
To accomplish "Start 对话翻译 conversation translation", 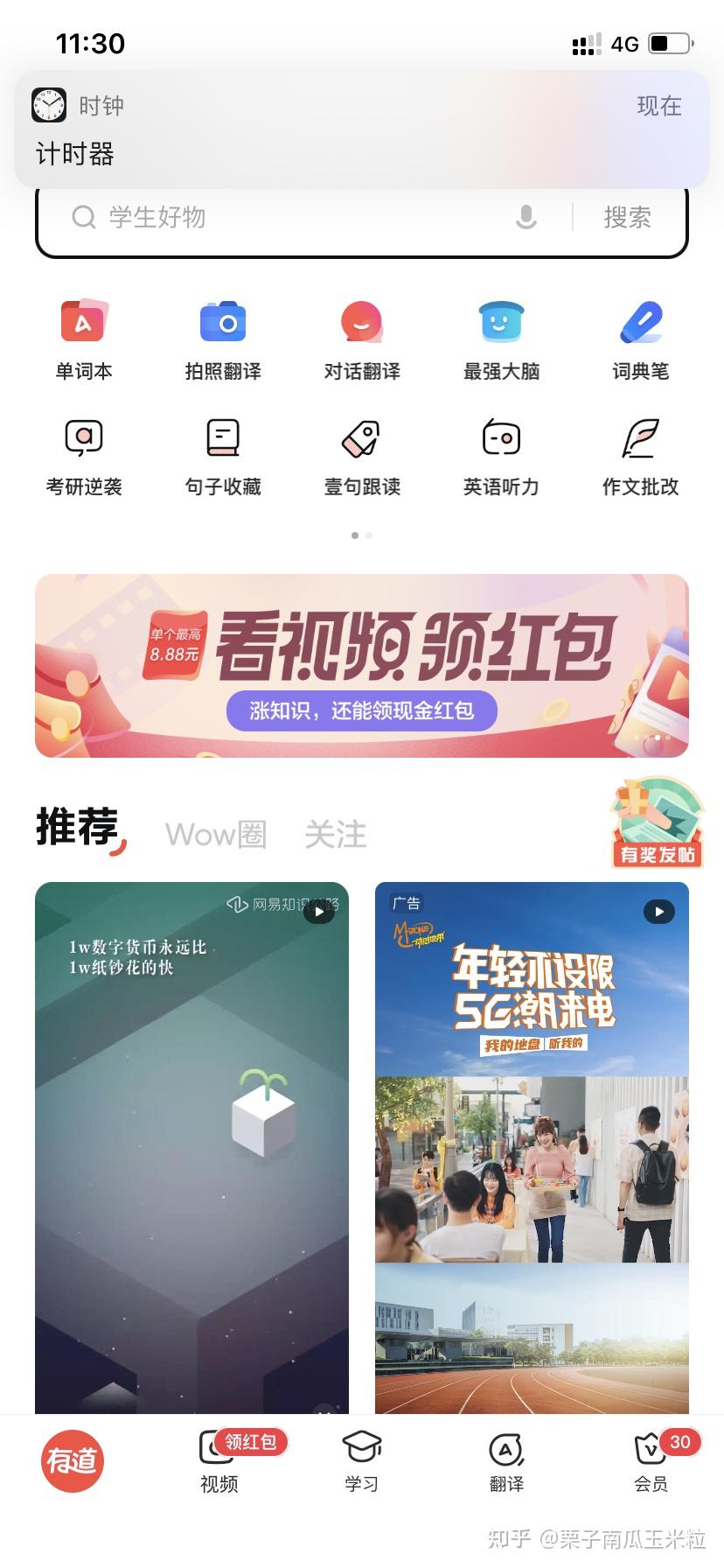I will (362, 339).
